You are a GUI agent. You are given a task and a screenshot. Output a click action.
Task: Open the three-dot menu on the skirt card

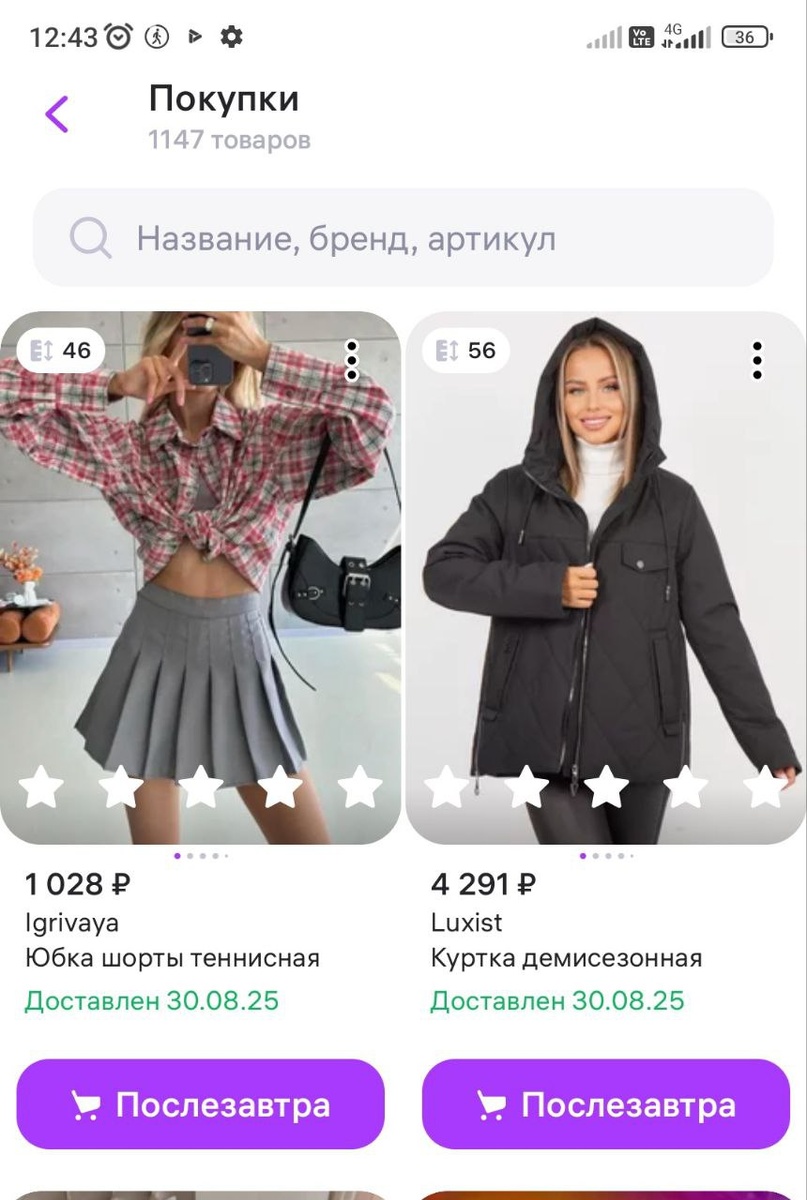tap(350, 360)
